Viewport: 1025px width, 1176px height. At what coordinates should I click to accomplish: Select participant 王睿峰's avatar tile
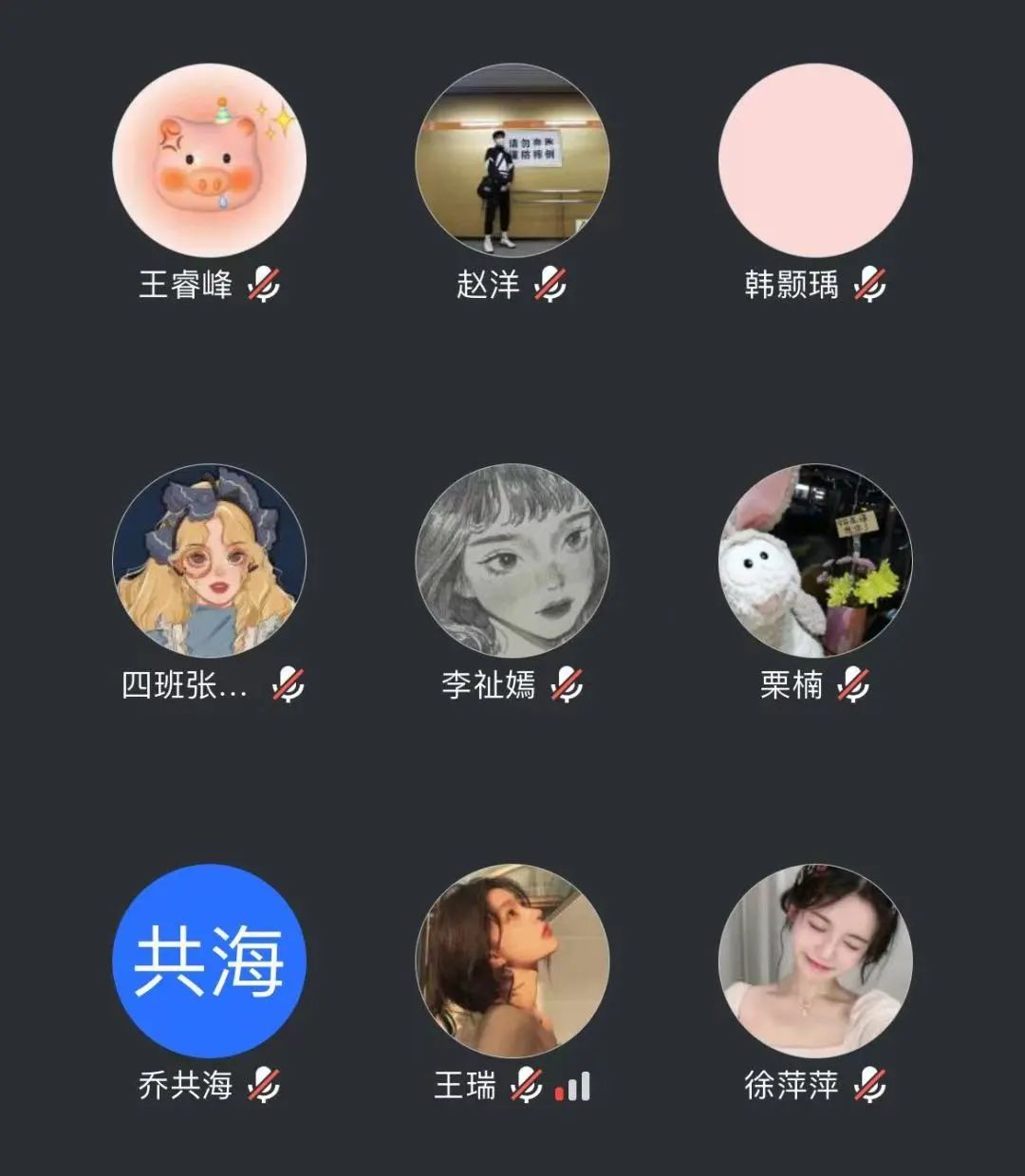pyautogui.click(x=209, y=160)
